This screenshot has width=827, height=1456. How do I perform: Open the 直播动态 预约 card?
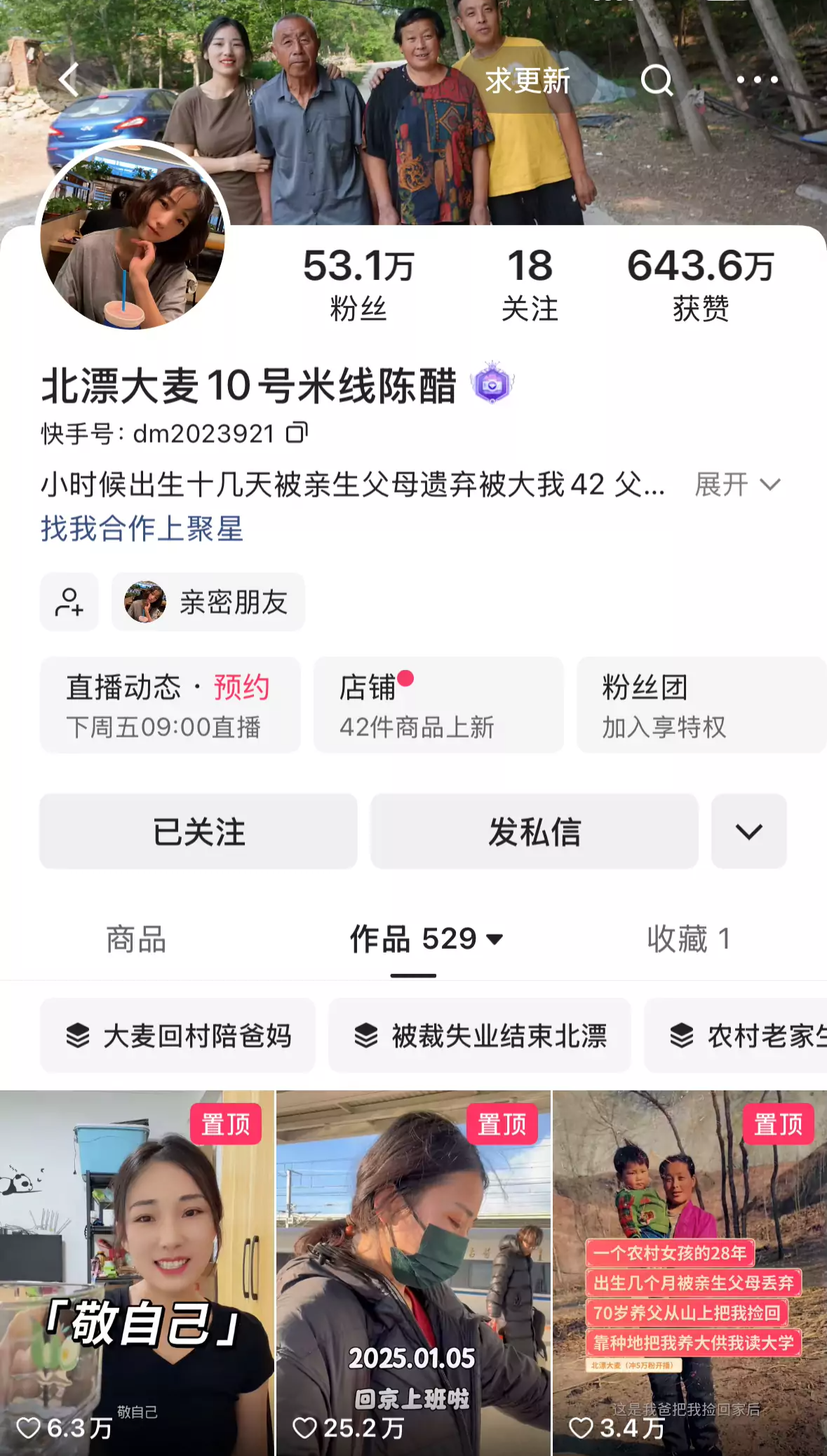coord(170,705)
